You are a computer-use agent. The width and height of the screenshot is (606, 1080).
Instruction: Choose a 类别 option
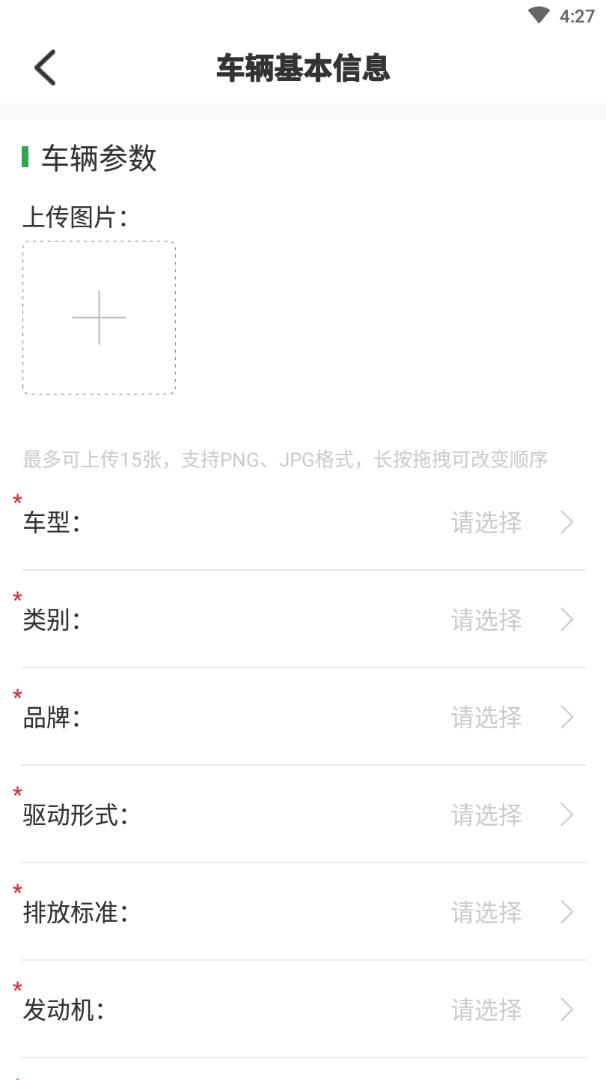(x=510, y=620)
